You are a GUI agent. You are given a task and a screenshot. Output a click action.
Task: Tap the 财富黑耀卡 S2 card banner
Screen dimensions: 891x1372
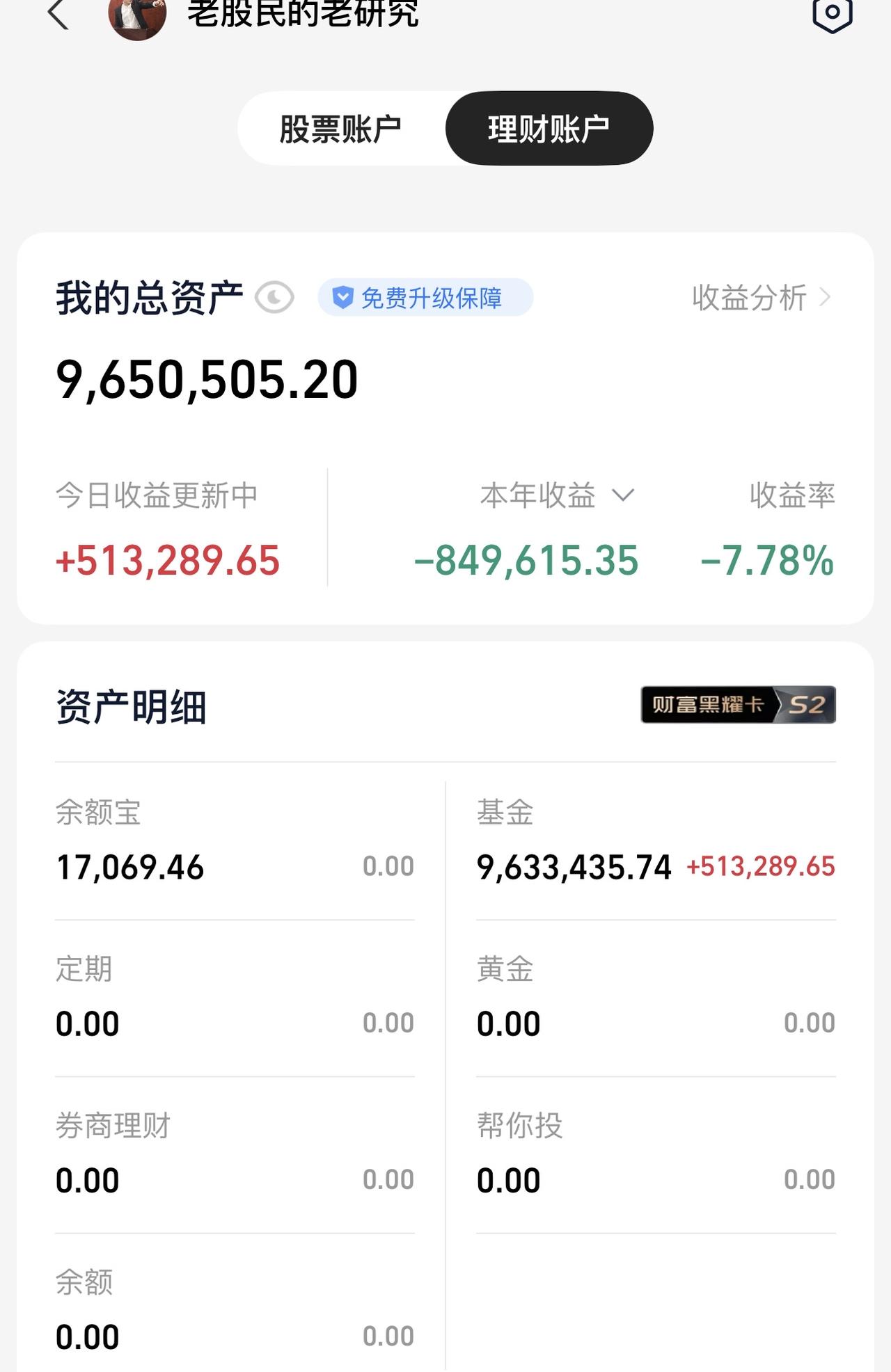[x=738, y=705]
